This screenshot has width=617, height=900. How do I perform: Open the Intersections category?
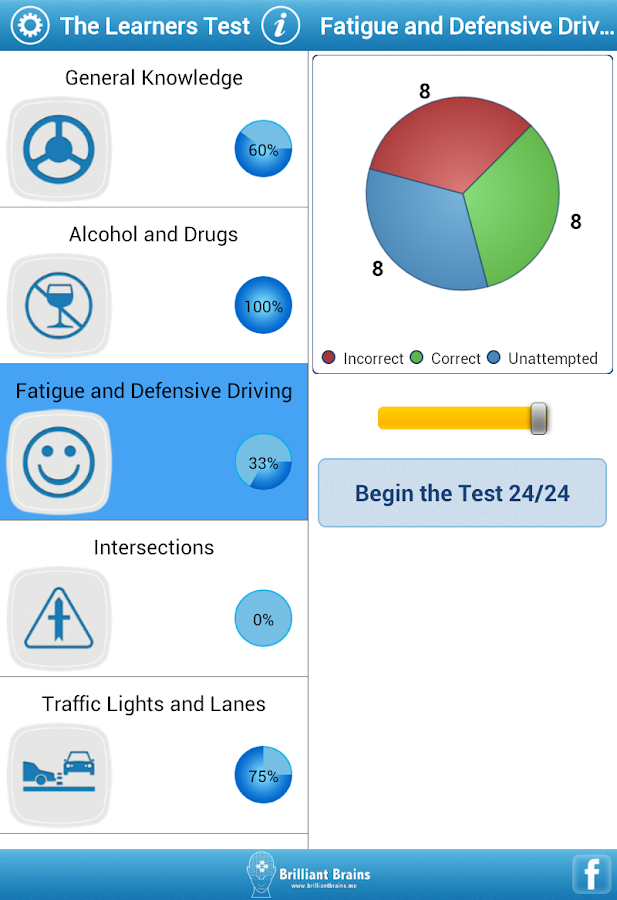coord(154,600)
